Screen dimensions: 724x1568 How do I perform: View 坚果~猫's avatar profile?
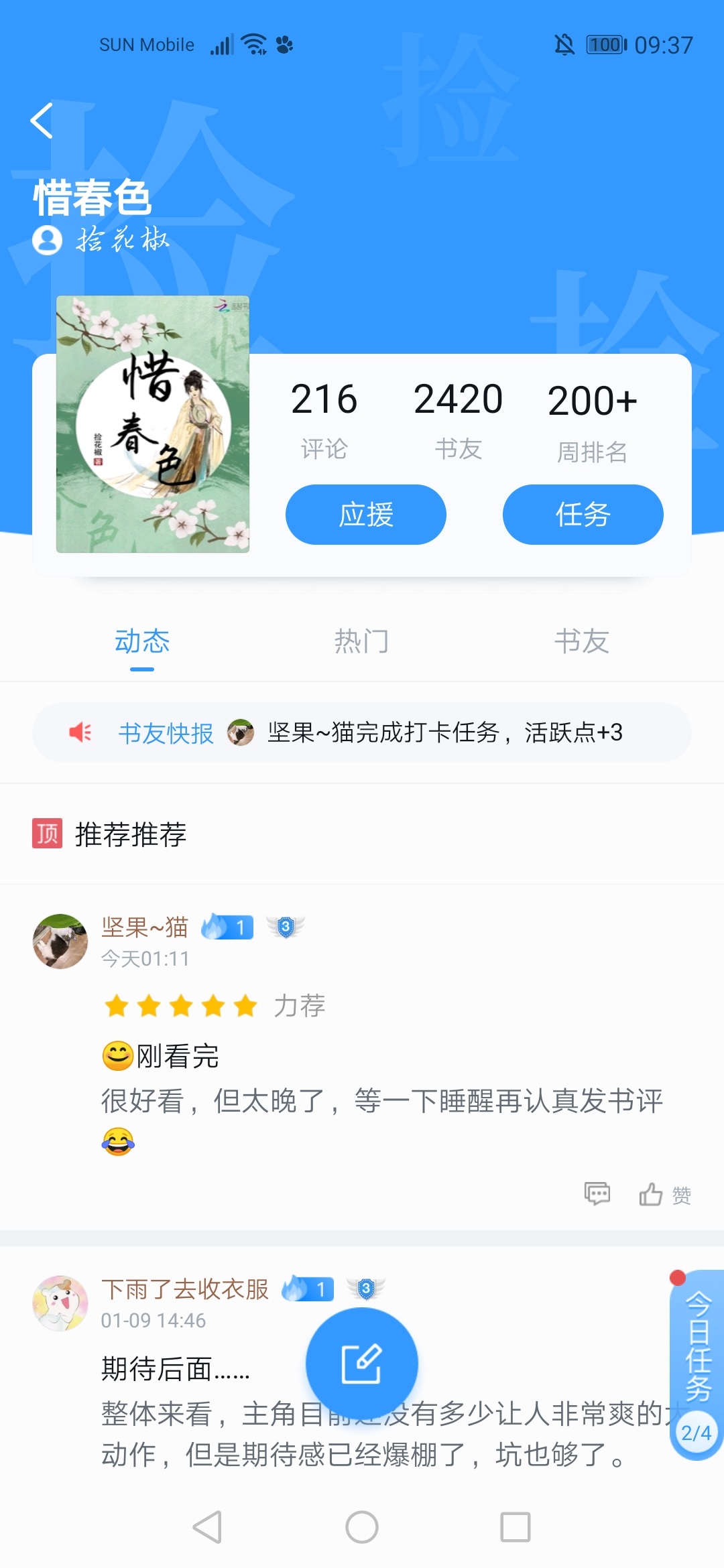pyautogui.click(x=60, y=941)
